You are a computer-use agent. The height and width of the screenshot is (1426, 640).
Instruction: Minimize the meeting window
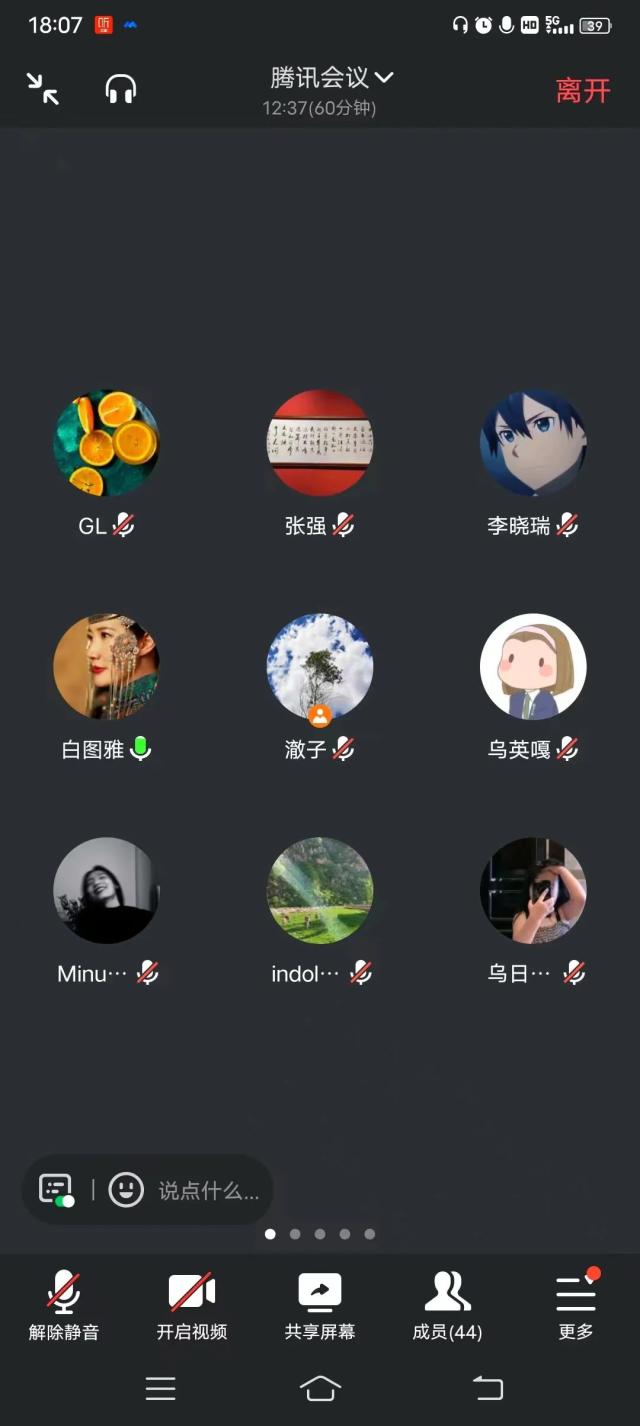(43, 89)
